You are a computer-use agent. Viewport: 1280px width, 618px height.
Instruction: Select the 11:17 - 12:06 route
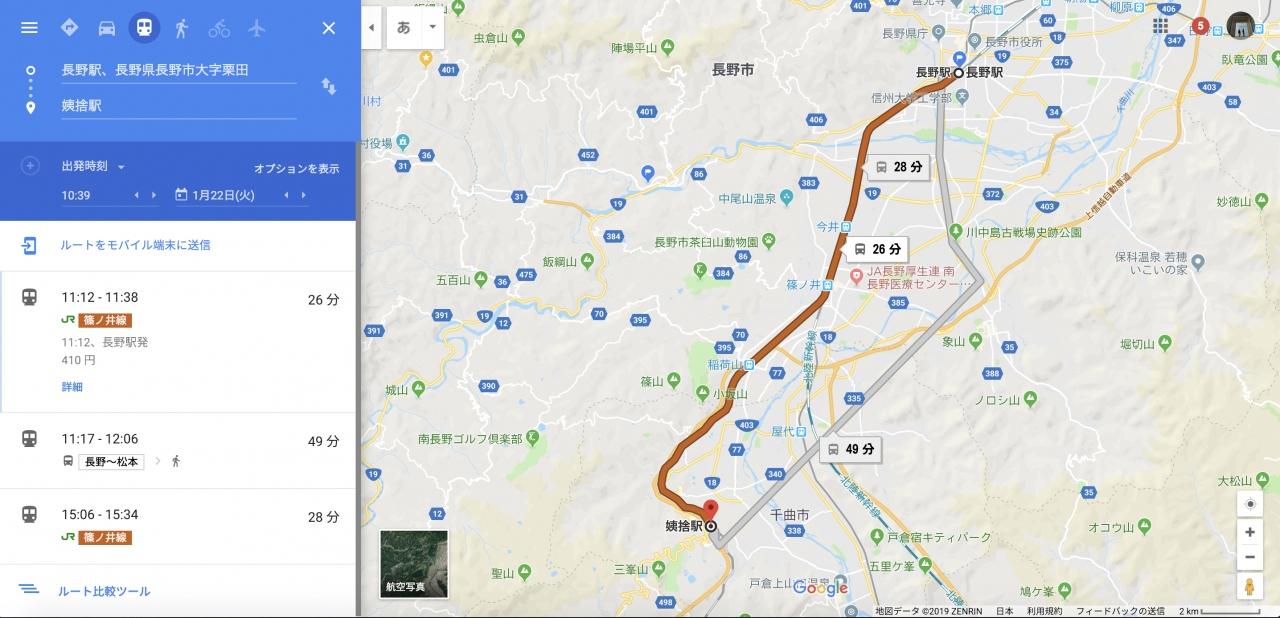178,450
